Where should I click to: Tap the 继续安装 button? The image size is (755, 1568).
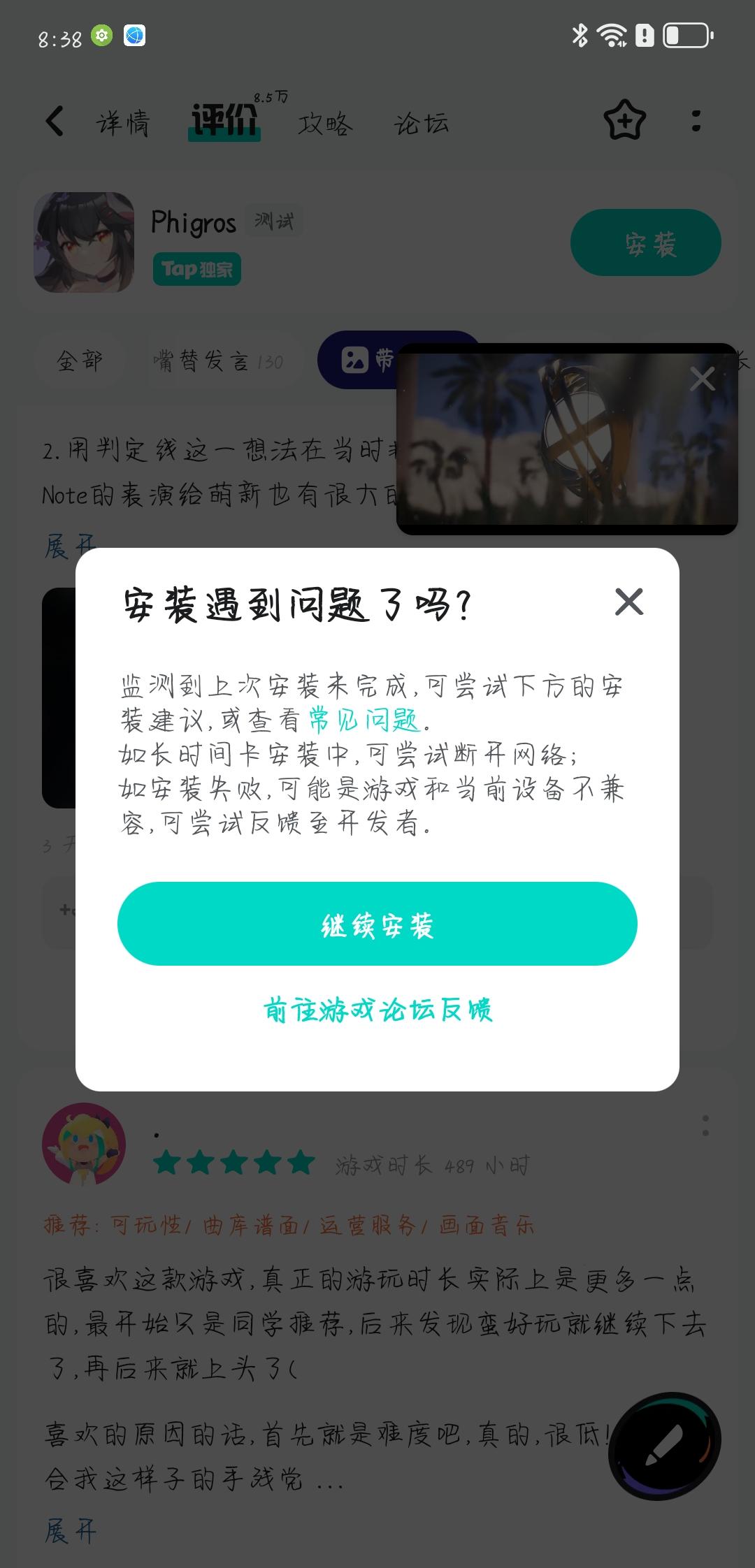[x=377, y=924]
